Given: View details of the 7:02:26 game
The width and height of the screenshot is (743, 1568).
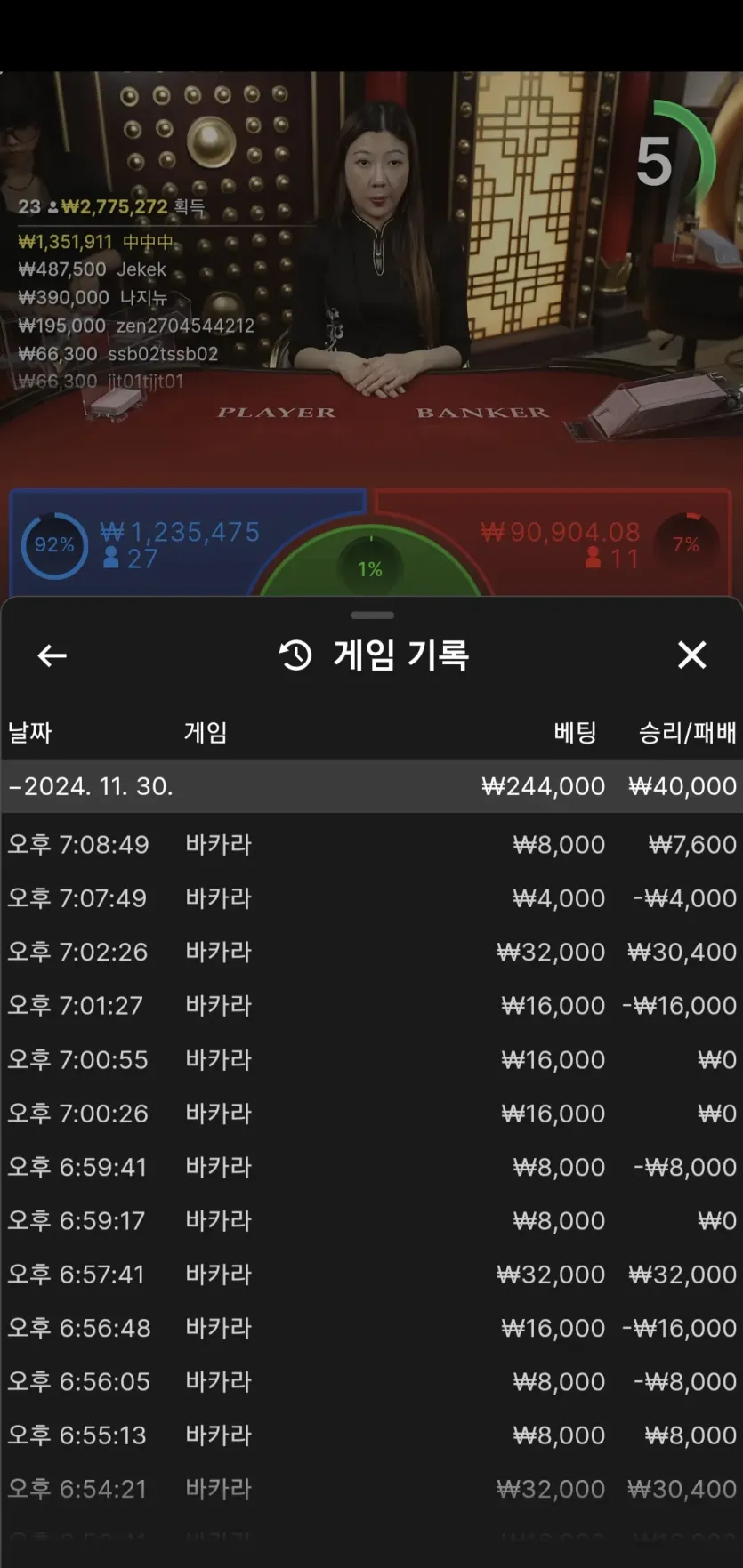Looking at the screenshot, I should pos(371,952).
